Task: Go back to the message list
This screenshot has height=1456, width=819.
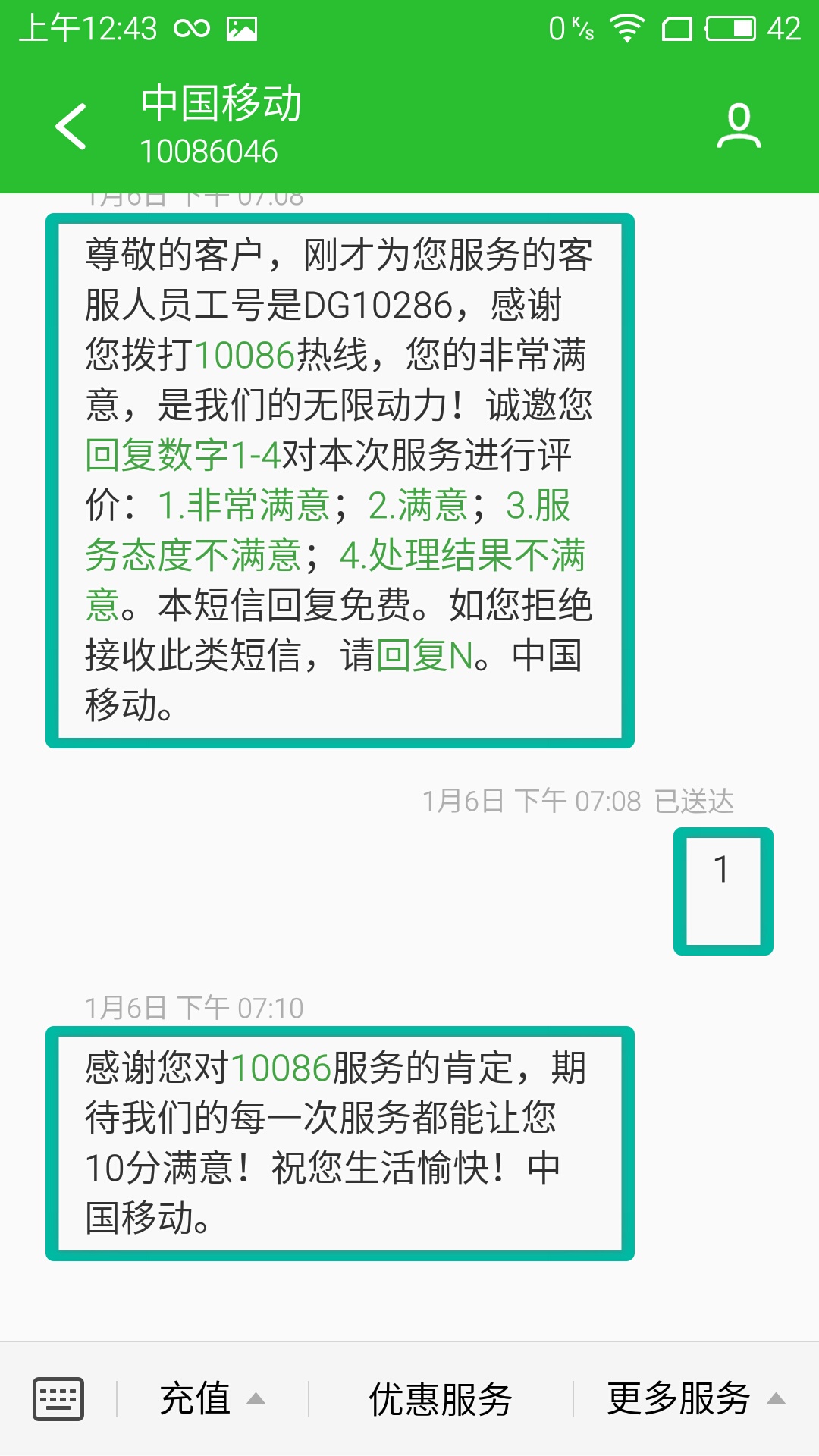Action: click(x=71, y=127)
